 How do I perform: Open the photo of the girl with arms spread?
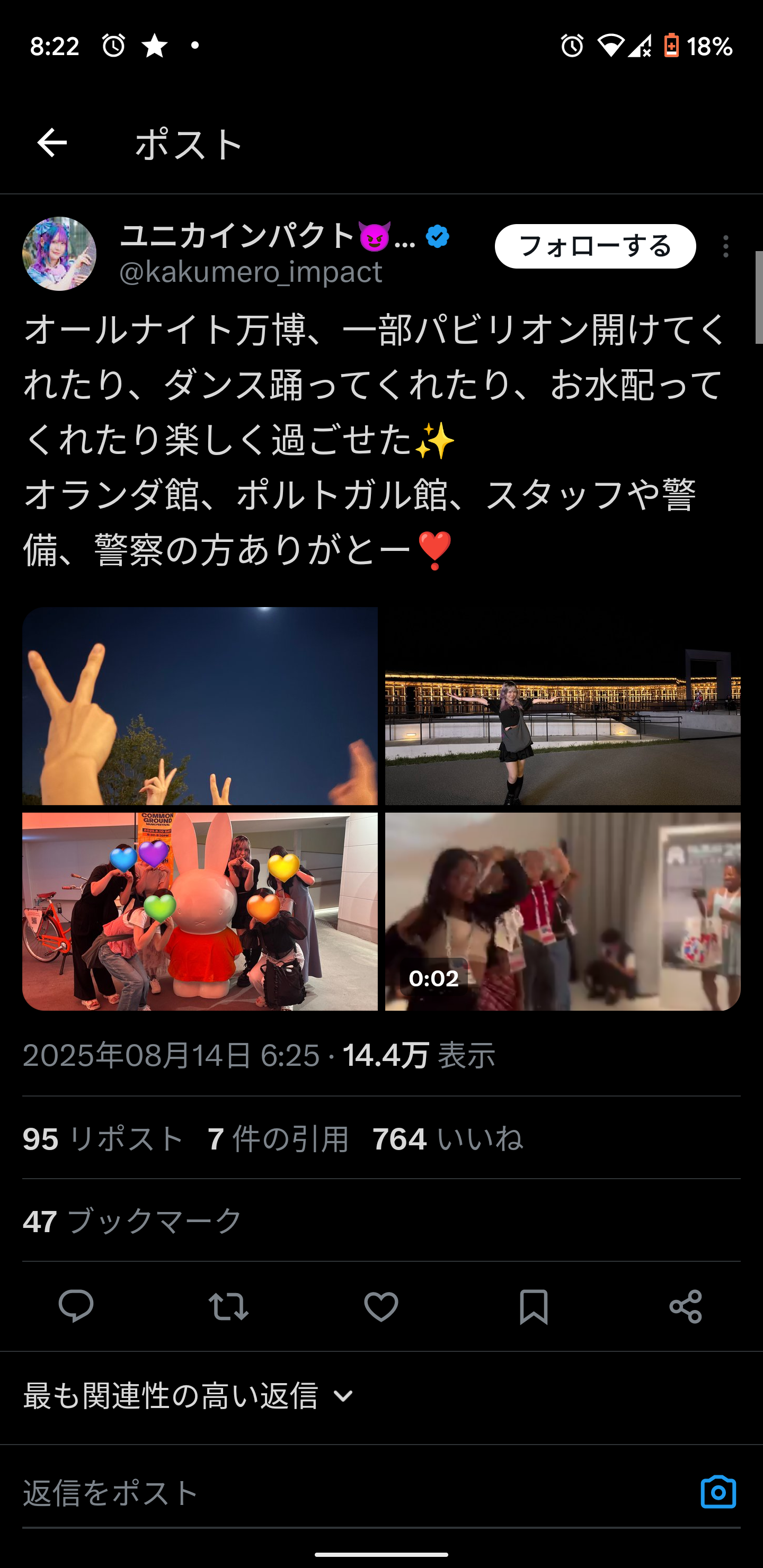tap(563, 706)
